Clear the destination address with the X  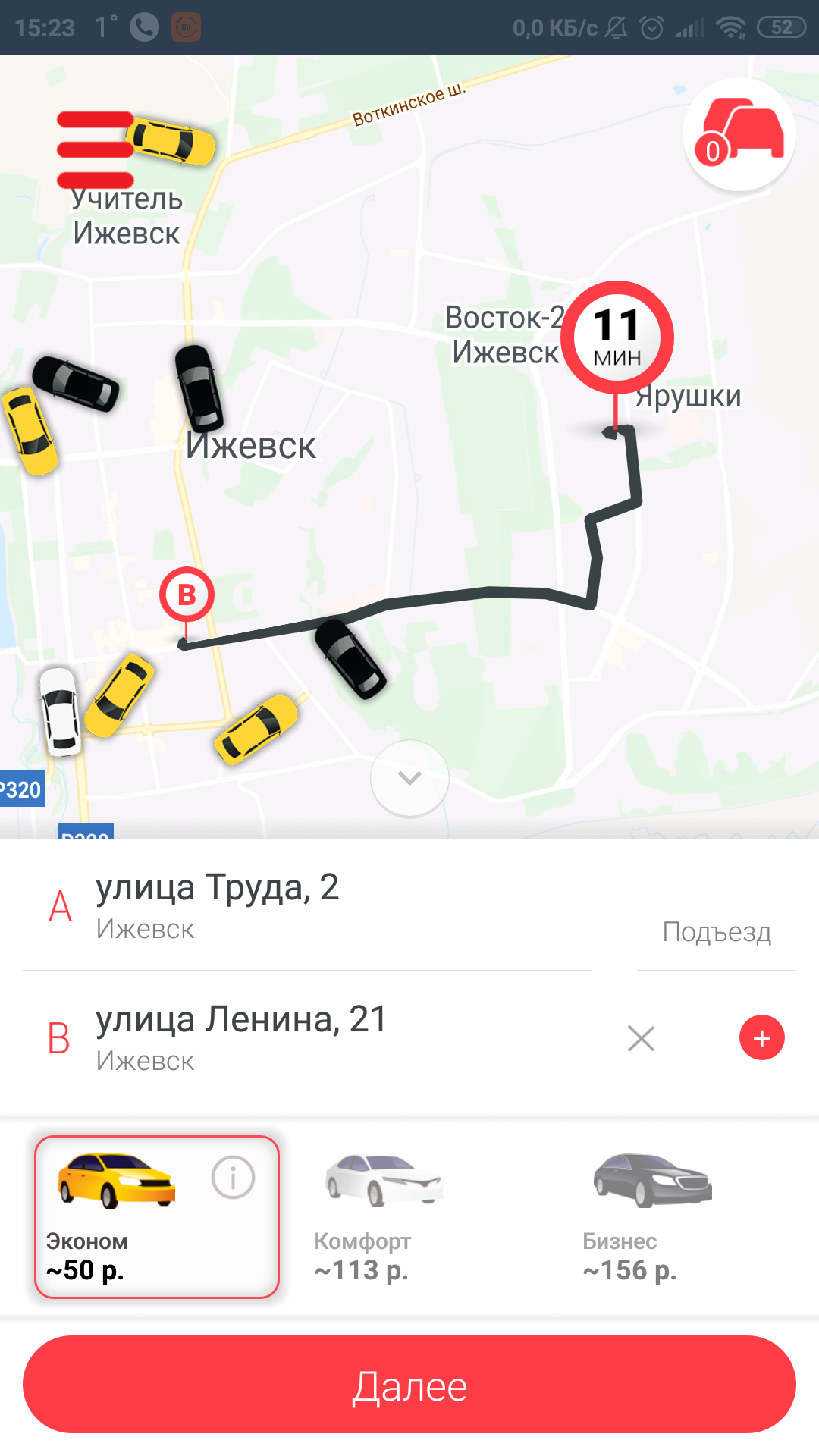tap(641, 1038)
